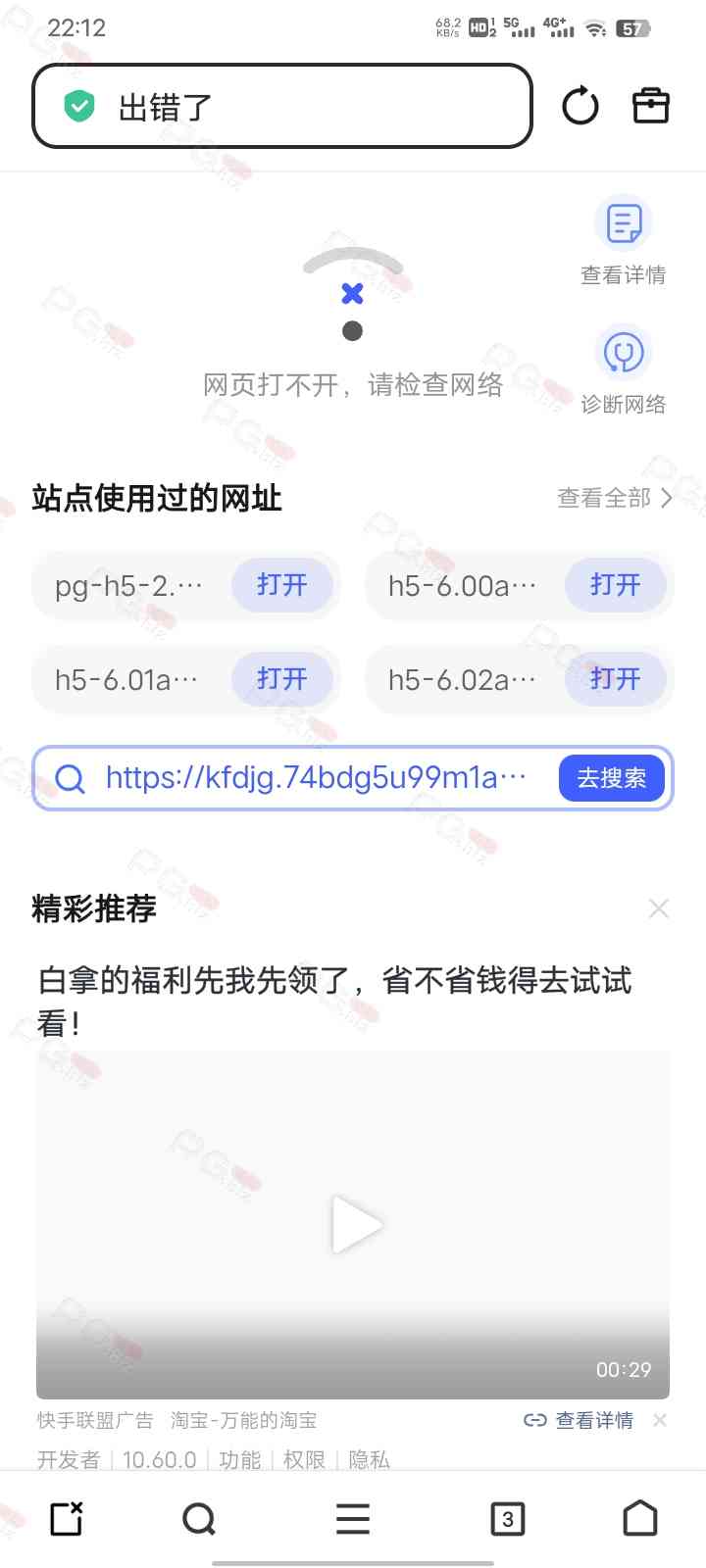Run 诊断网络 network diagnosis
Screen dimensions: 706x1568
point(624,369)
